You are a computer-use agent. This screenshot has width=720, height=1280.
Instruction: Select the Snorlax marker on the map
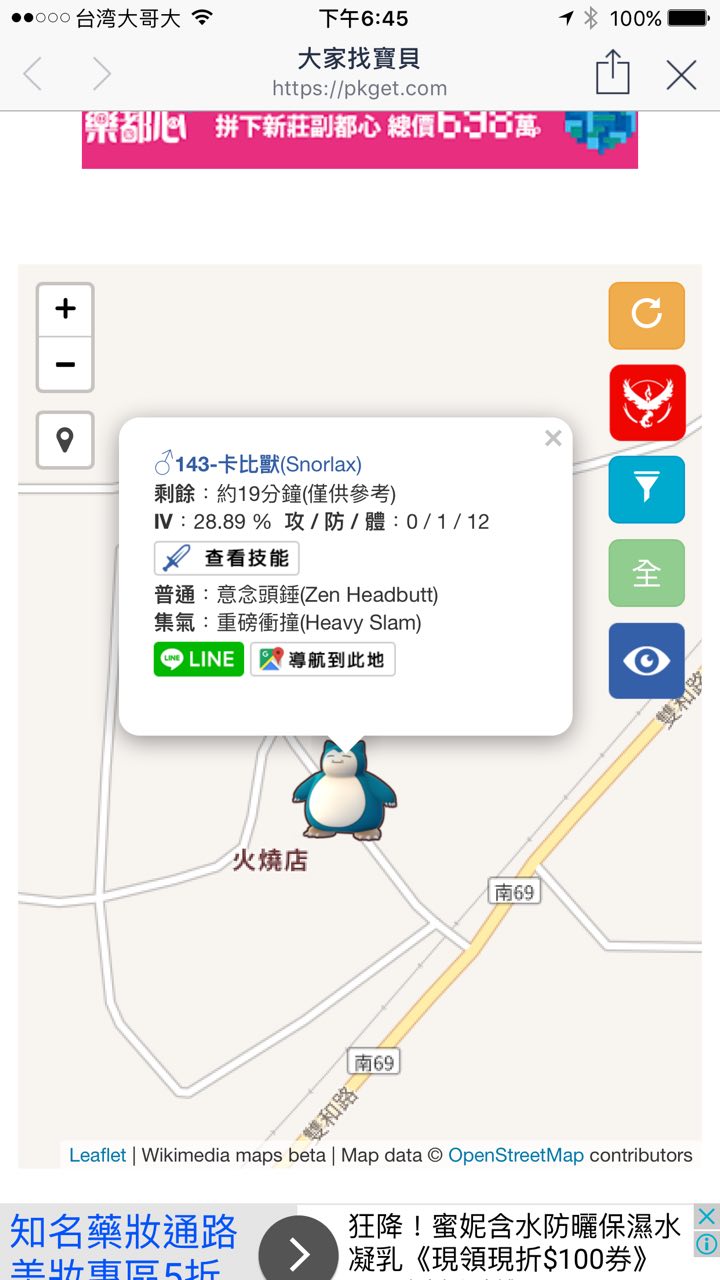pyautogui.click(x=344, y=790)
